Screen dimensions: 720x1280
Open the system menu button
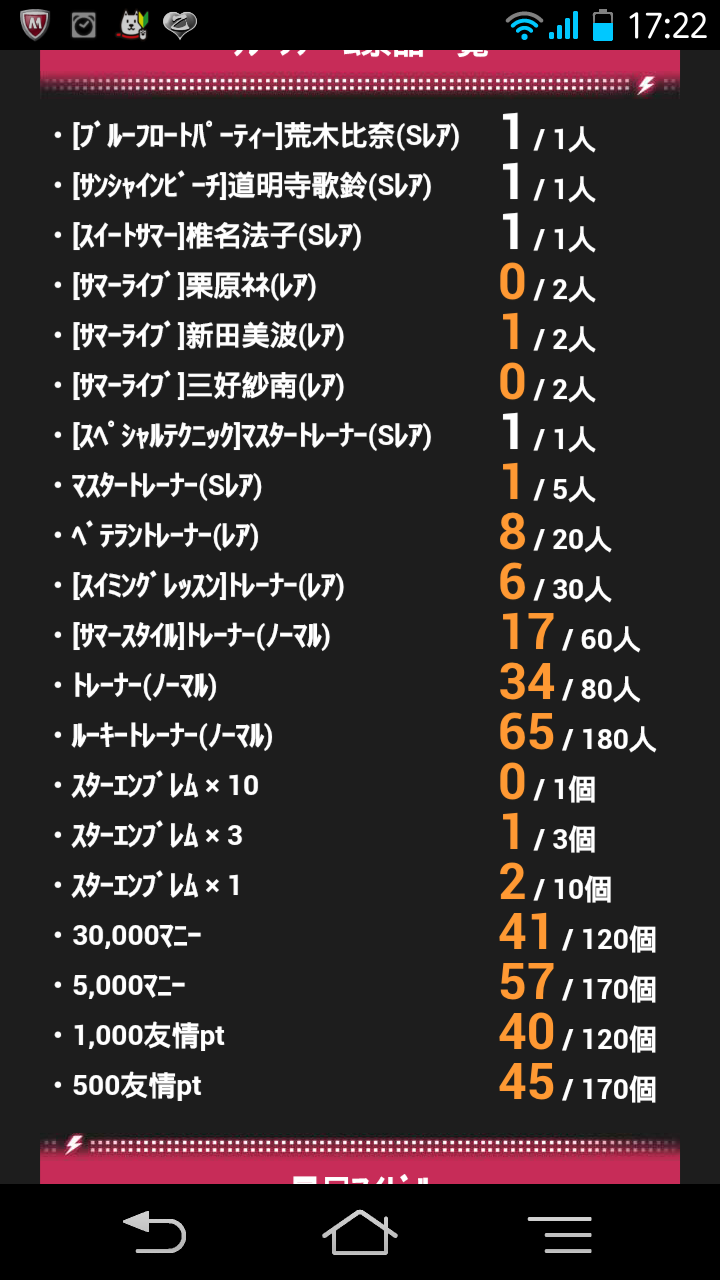(x=560, y=1232)
